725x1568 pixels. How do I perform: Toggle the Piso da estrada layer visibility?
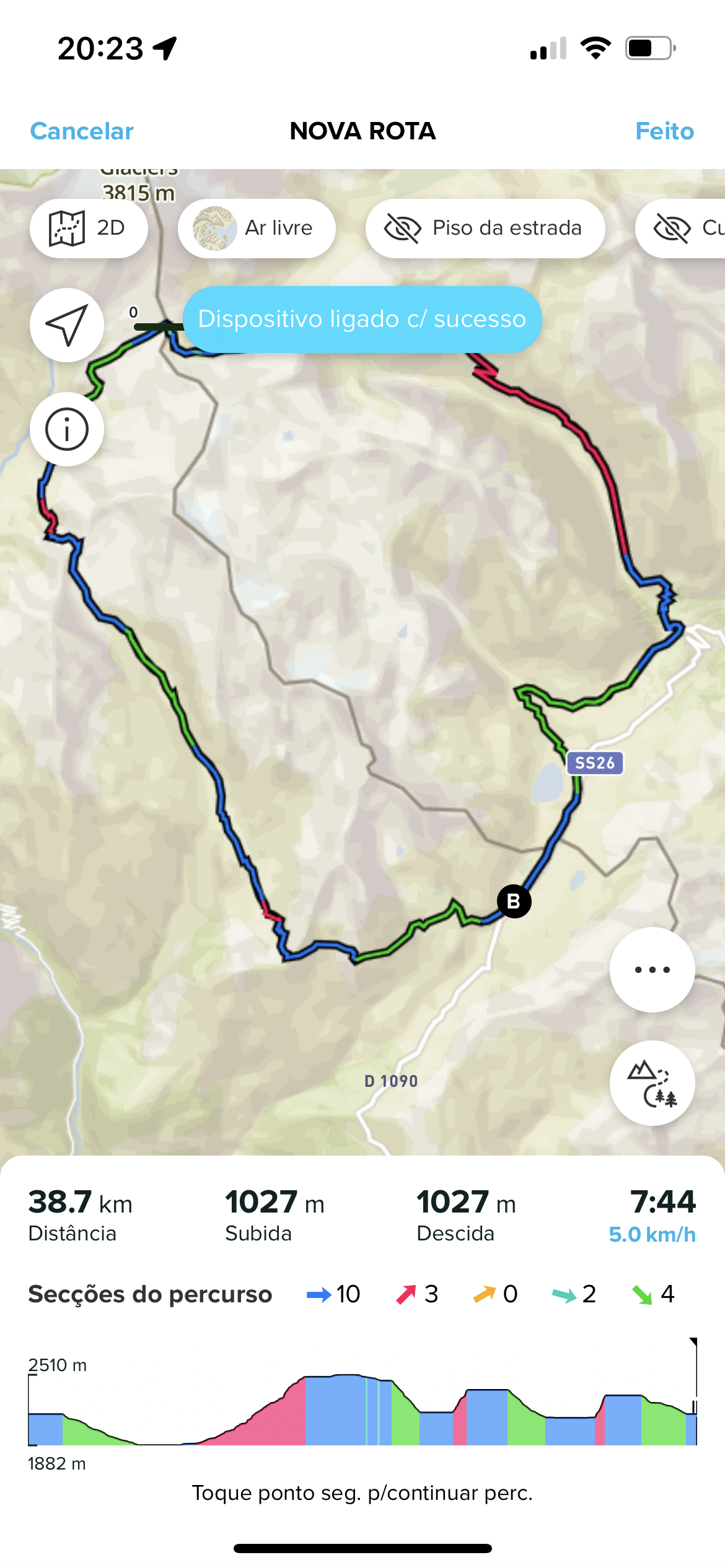click(x=485, y=228)
